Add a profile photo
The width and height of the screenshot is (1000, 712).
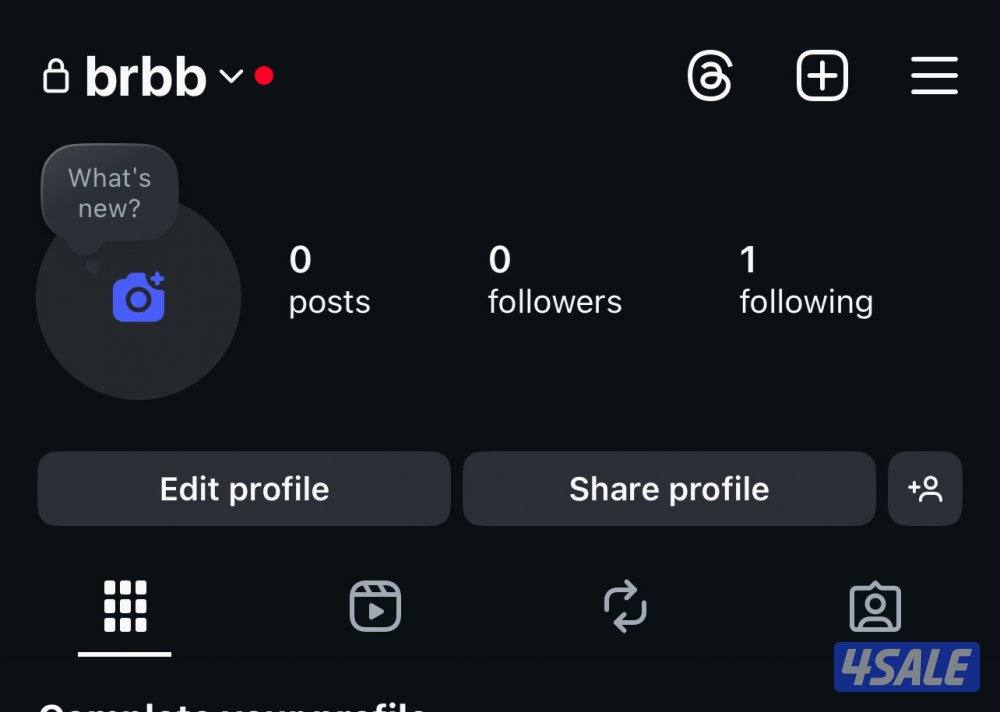pos(139,297)
